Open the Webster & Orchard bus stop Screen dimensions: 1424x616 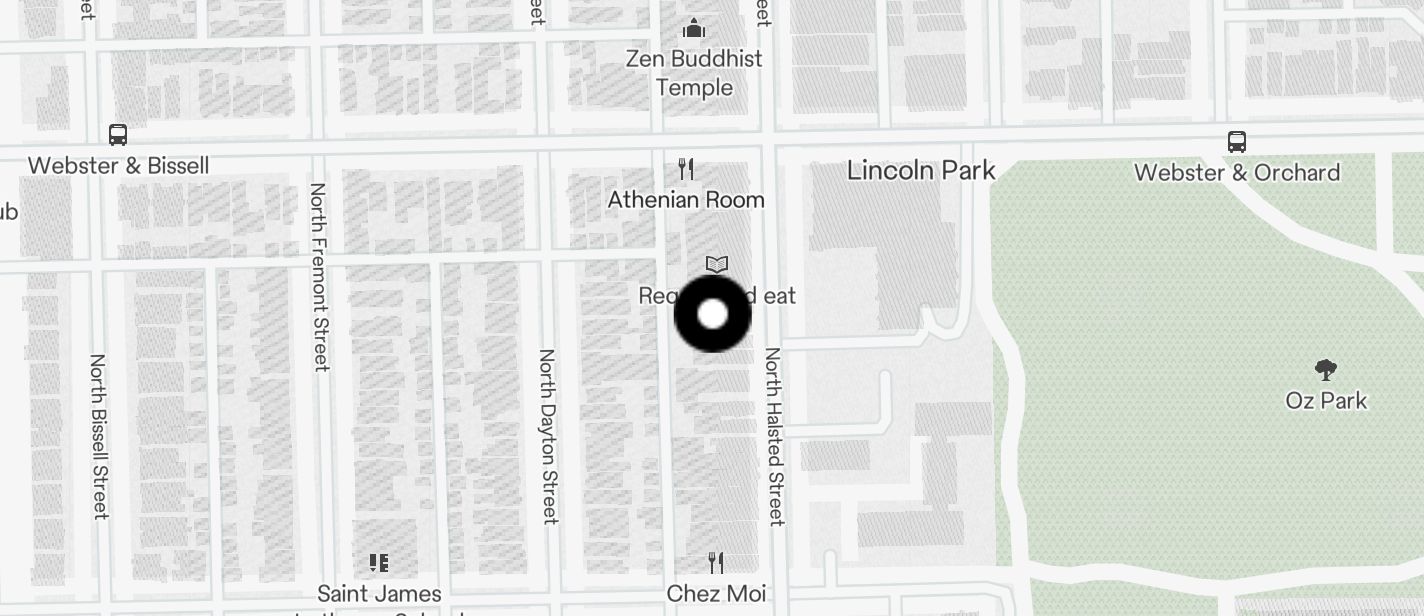1237,142
